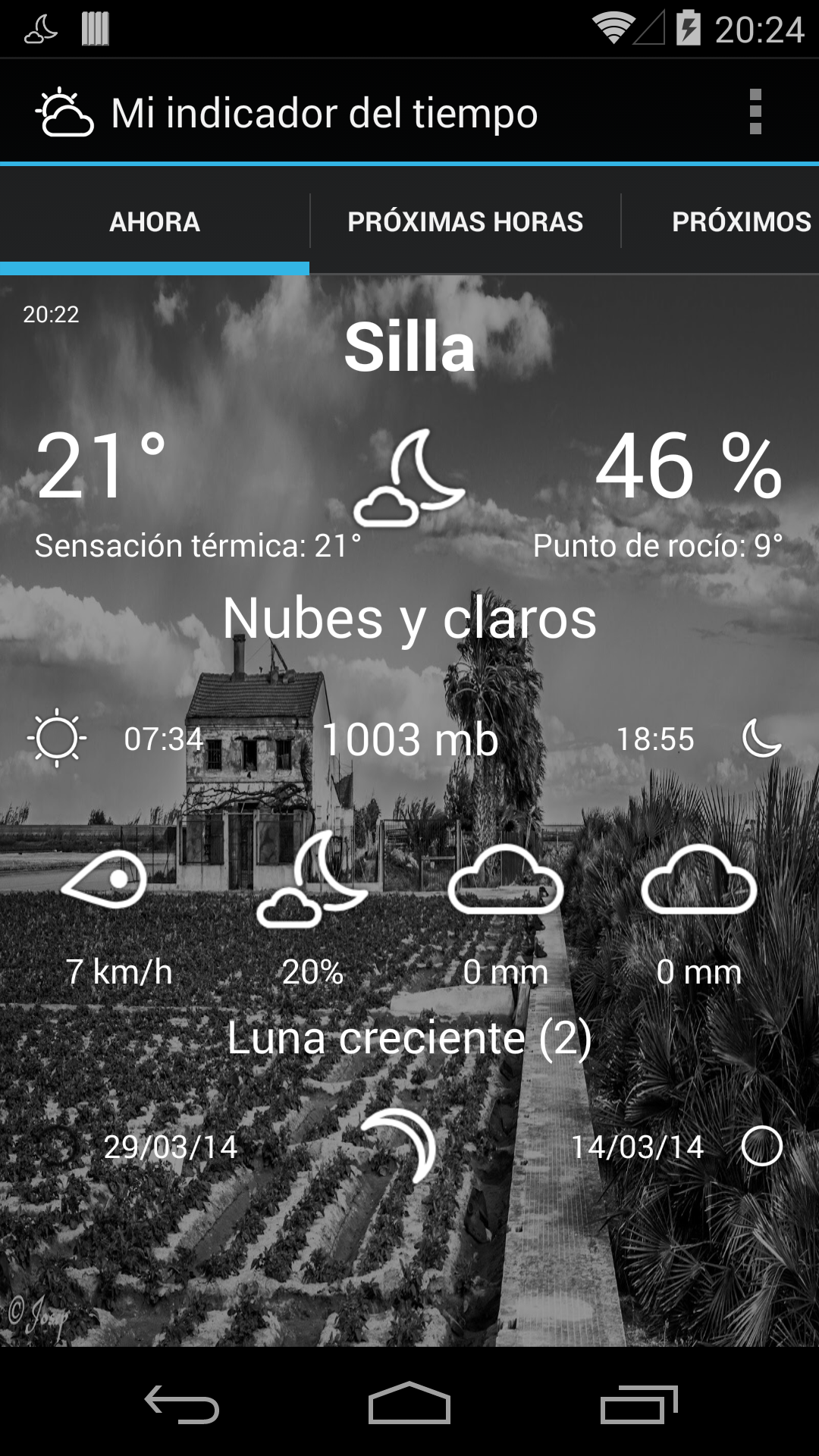Select the AHORA tab
Screen dimensions: 819x1456
(155, 221)
